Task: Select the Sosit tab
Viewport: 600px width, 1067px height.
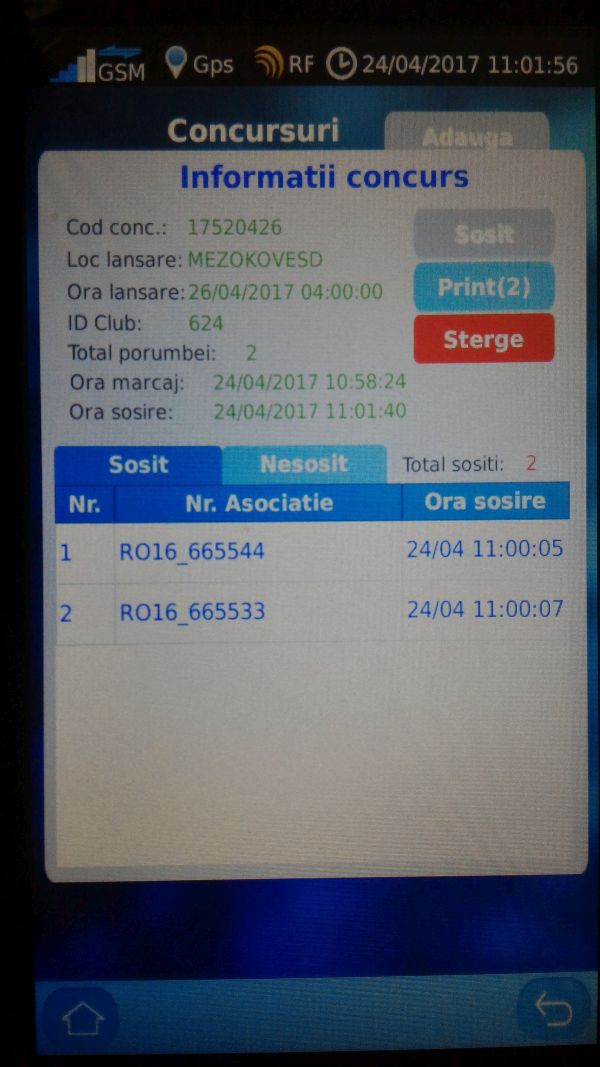Action: coord(138,464)
